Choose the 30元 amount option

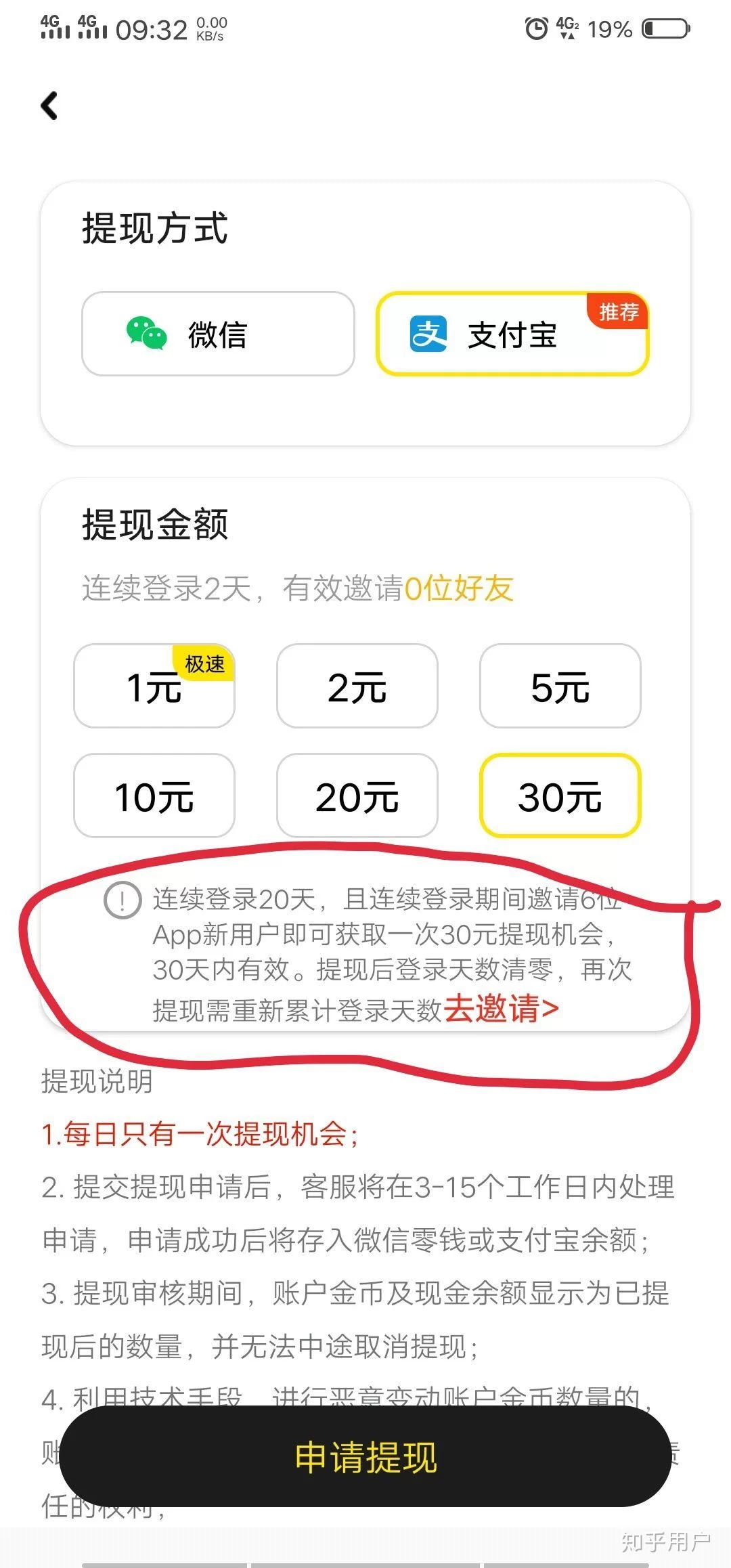click(x=560, y=796)
